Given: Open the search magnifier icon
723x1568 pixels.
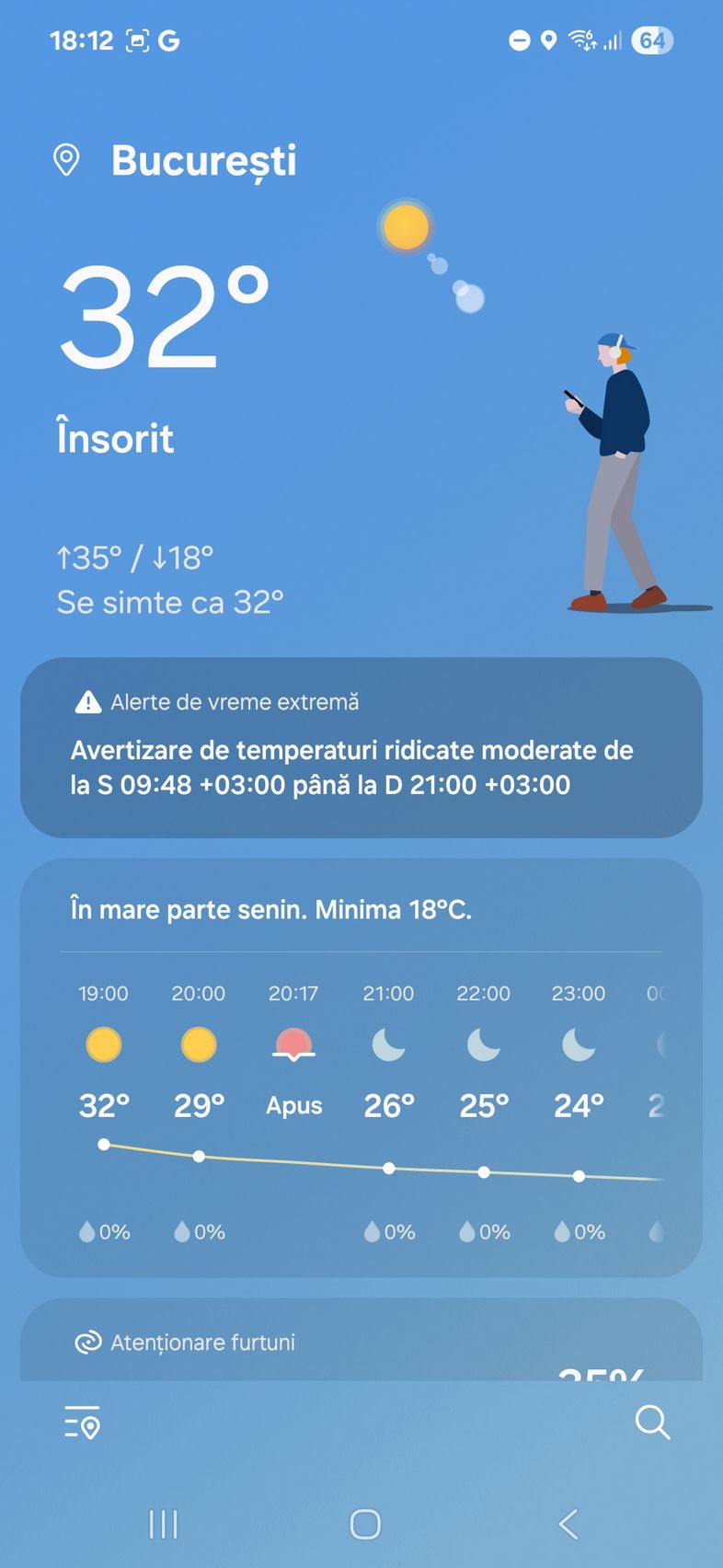Looking at the screenshot, I should (x=652, y=1423).
